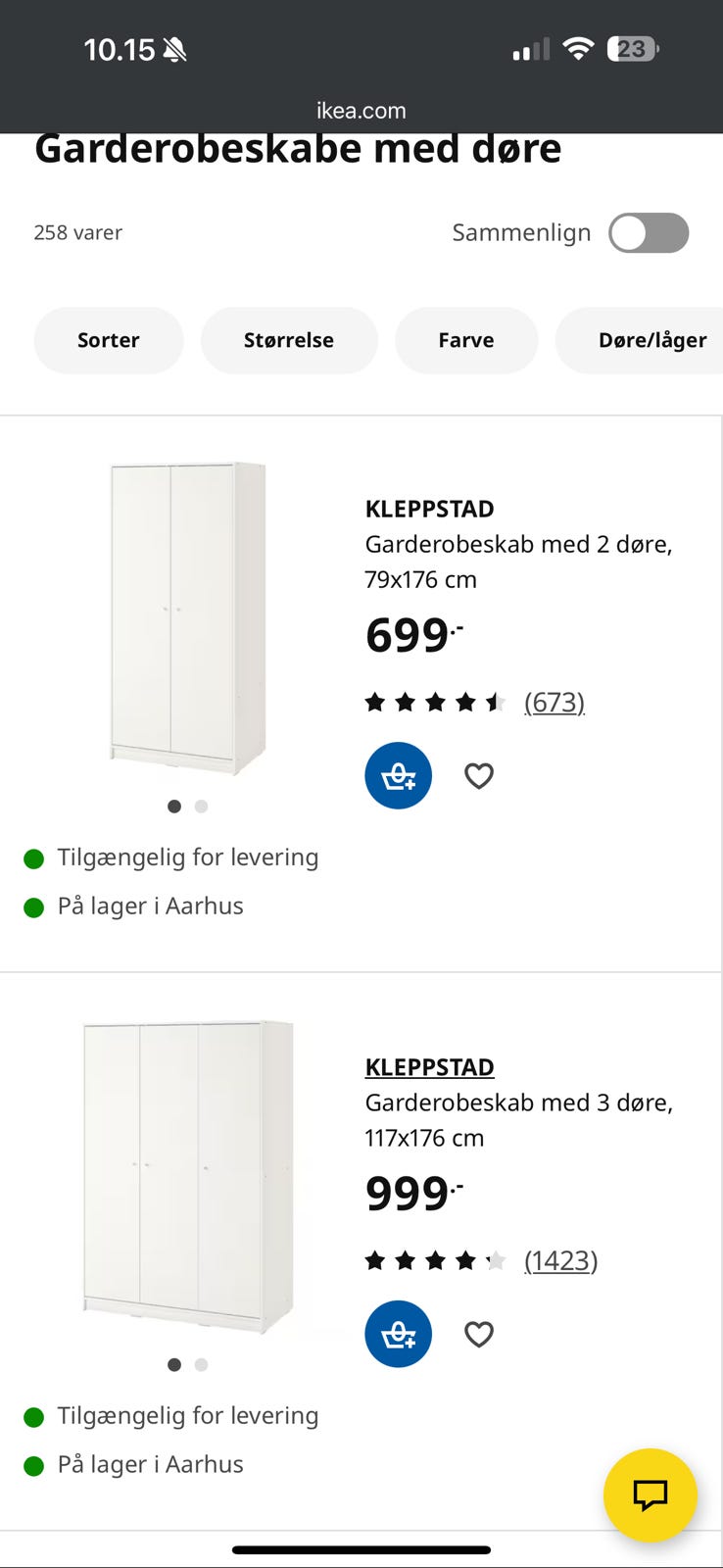
Task: Open the Farve filter
Action: 466,340
